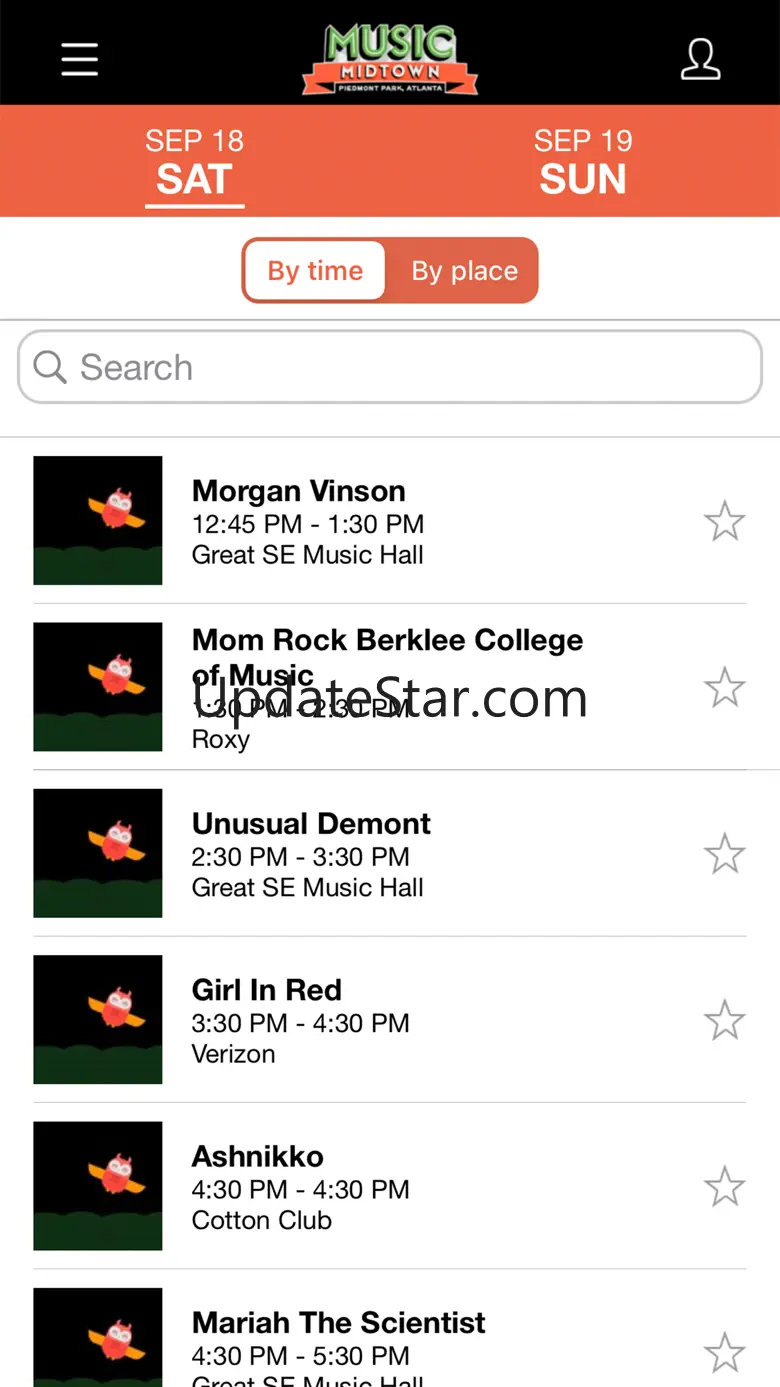Screen dimensions: 780x1387
Task: Switch to By place view
Action: (x=464, y=271)
